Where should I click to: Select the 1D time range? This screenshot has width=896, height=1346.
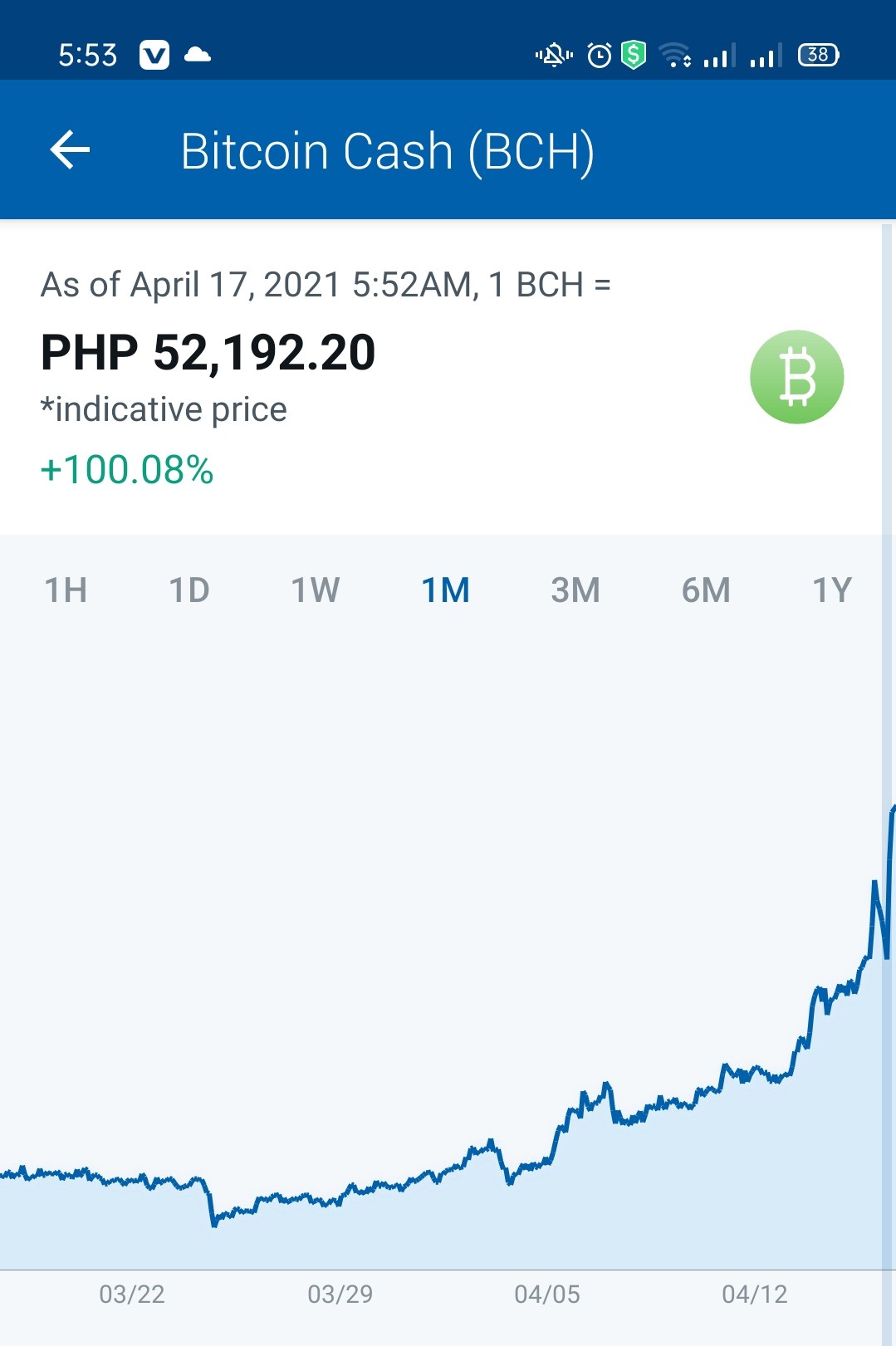[189, 590]
